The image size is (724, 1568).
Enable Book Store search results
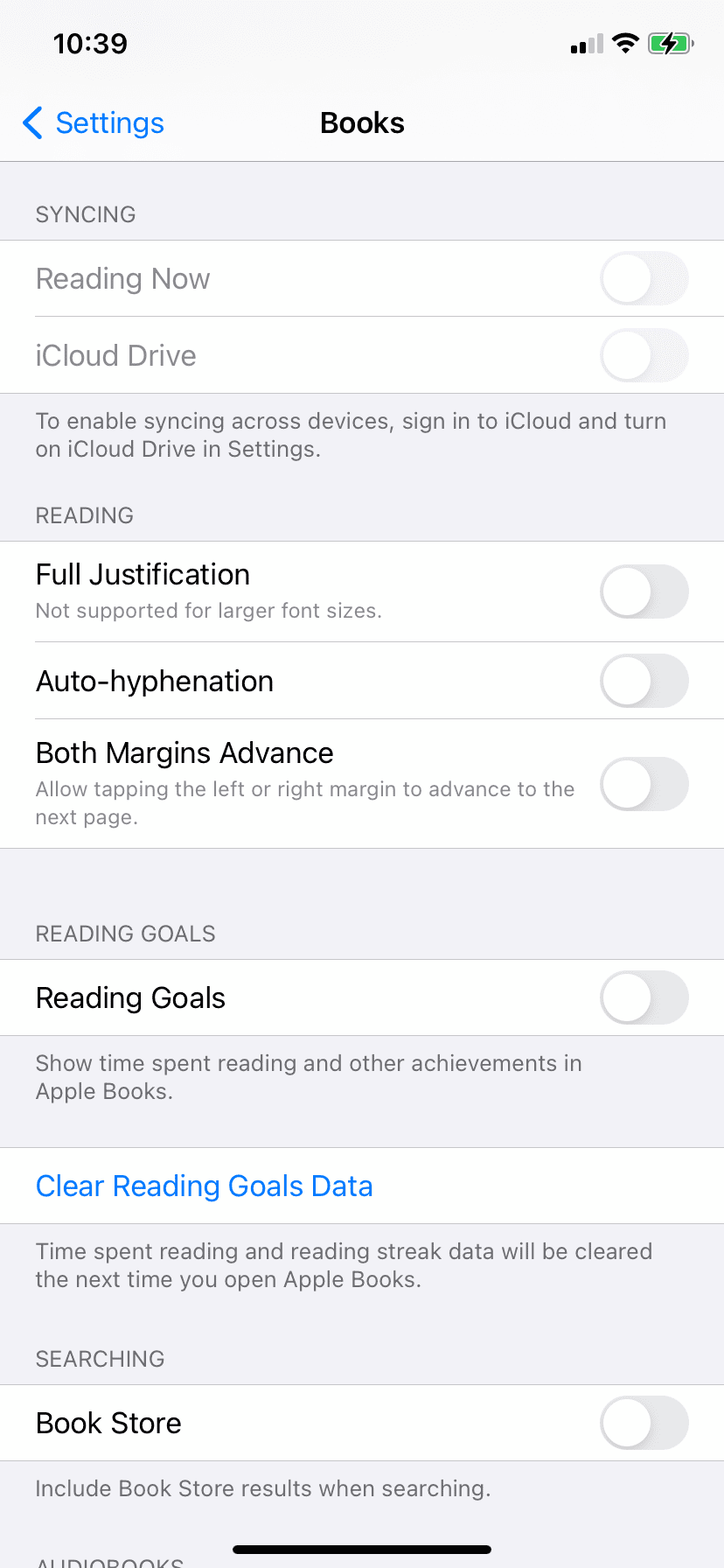(x=644, y=1423)
